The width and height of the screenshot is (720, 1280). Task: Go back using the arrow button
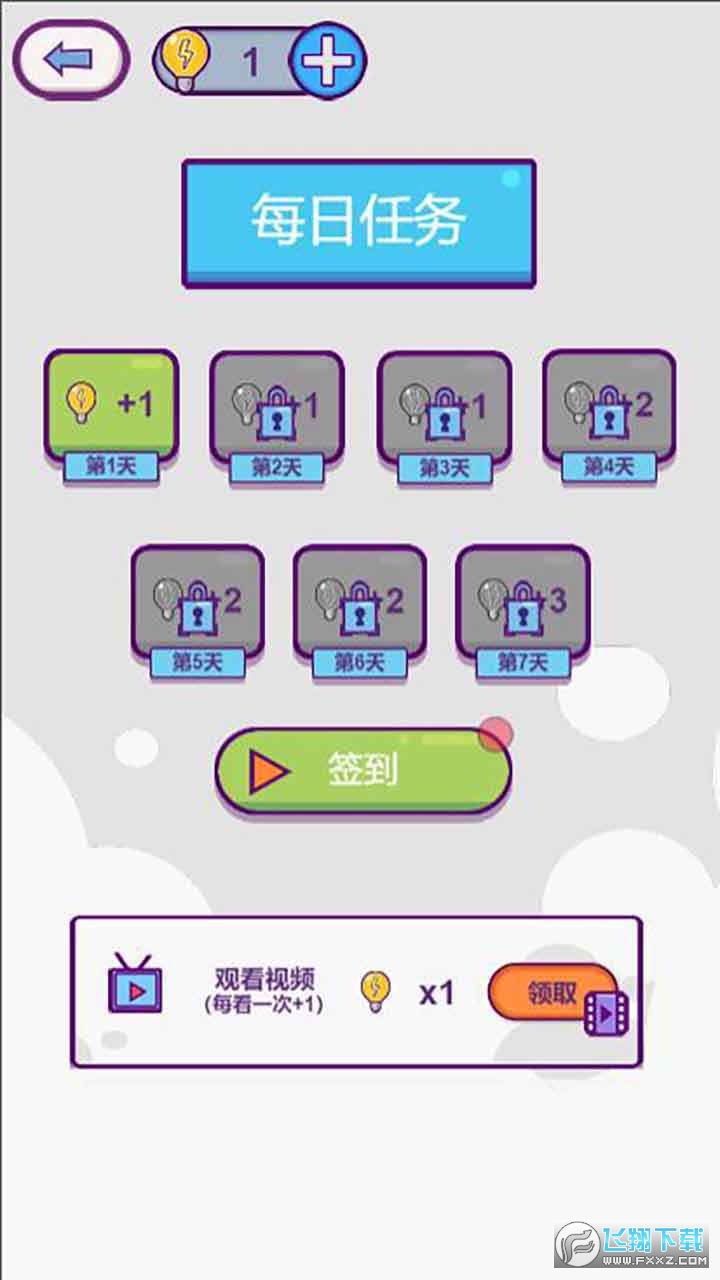click(70, 60)
